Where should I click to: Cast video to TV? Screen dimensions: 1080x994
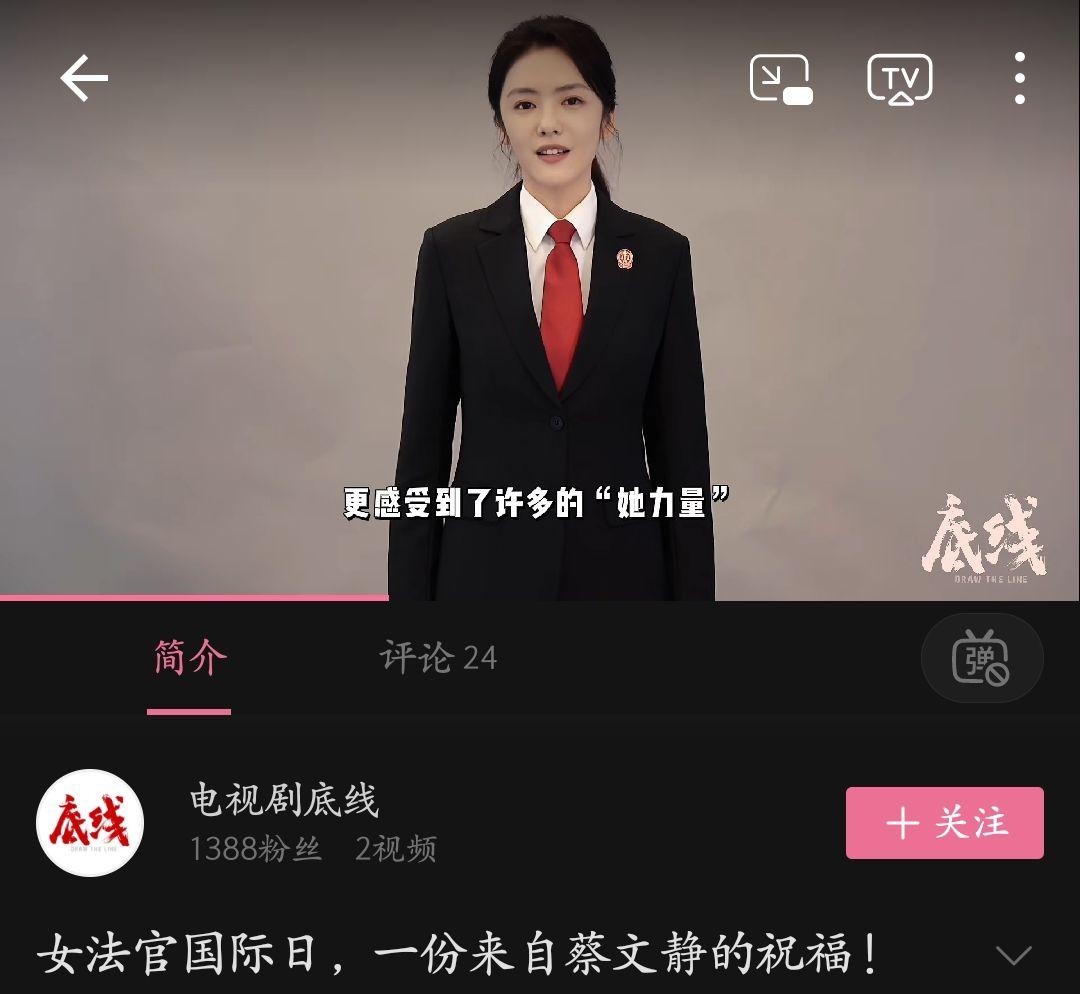click(x=899, y=79)
